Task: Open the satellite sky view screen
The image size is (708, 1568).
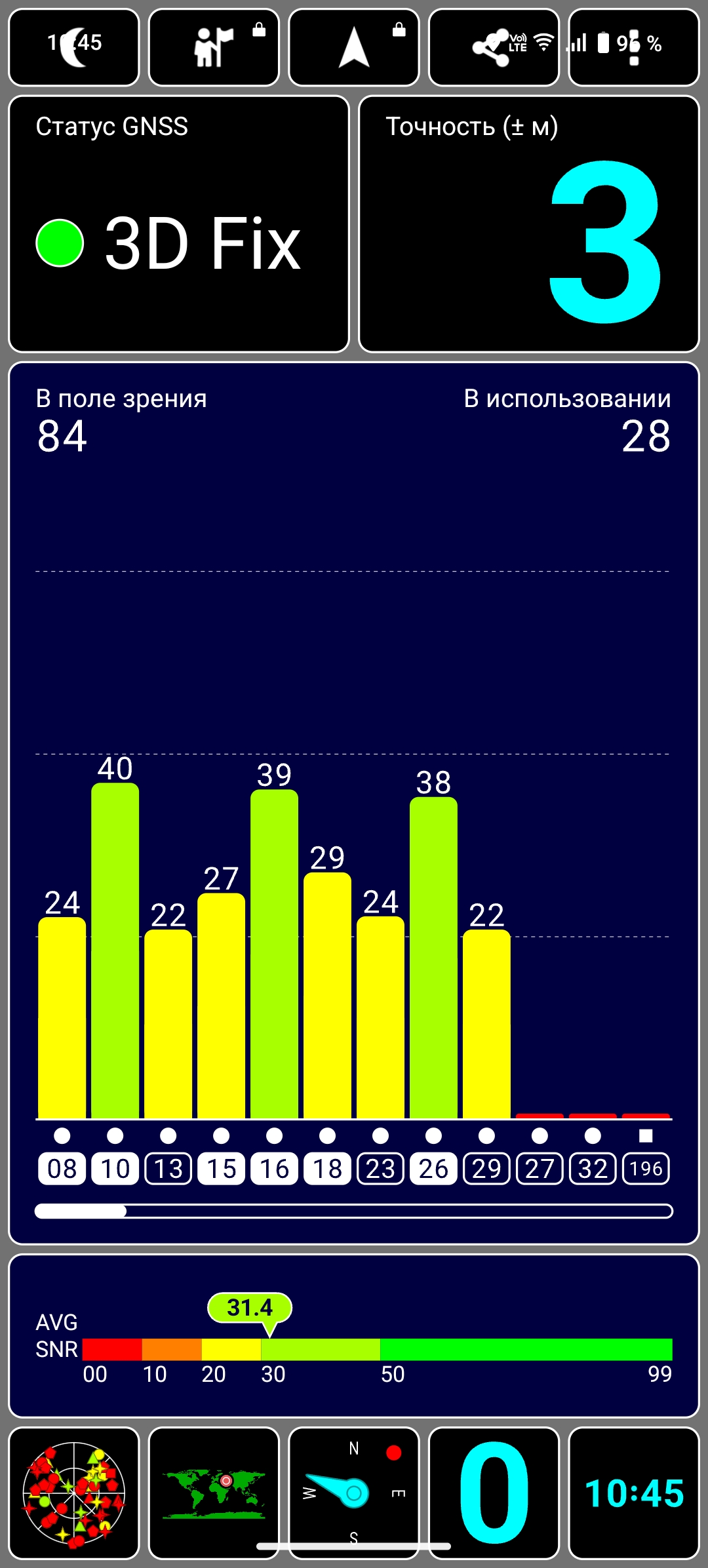Action: [x=74, y=1493]
